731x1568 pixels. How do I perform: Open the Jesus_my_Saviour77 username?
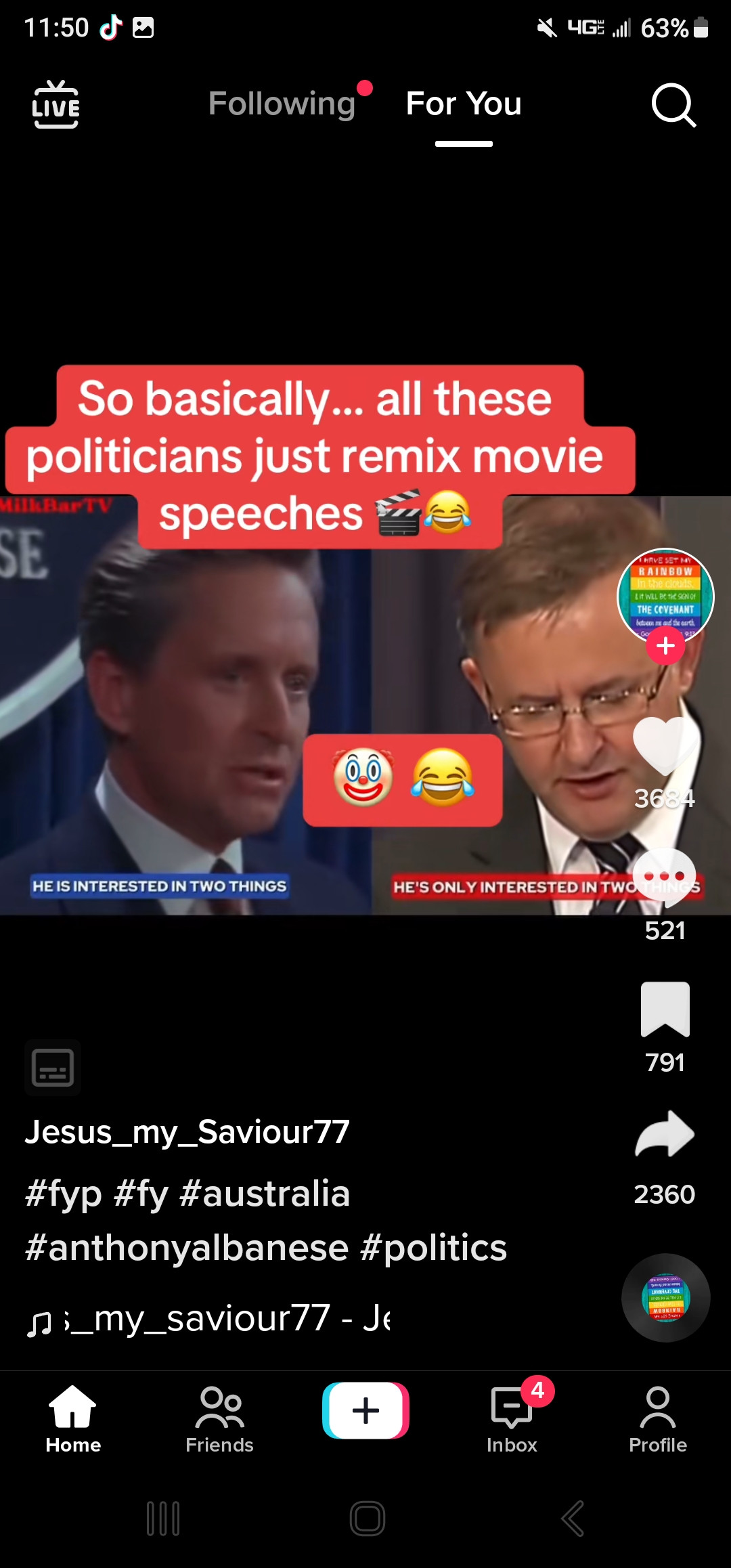(187, 1132)
